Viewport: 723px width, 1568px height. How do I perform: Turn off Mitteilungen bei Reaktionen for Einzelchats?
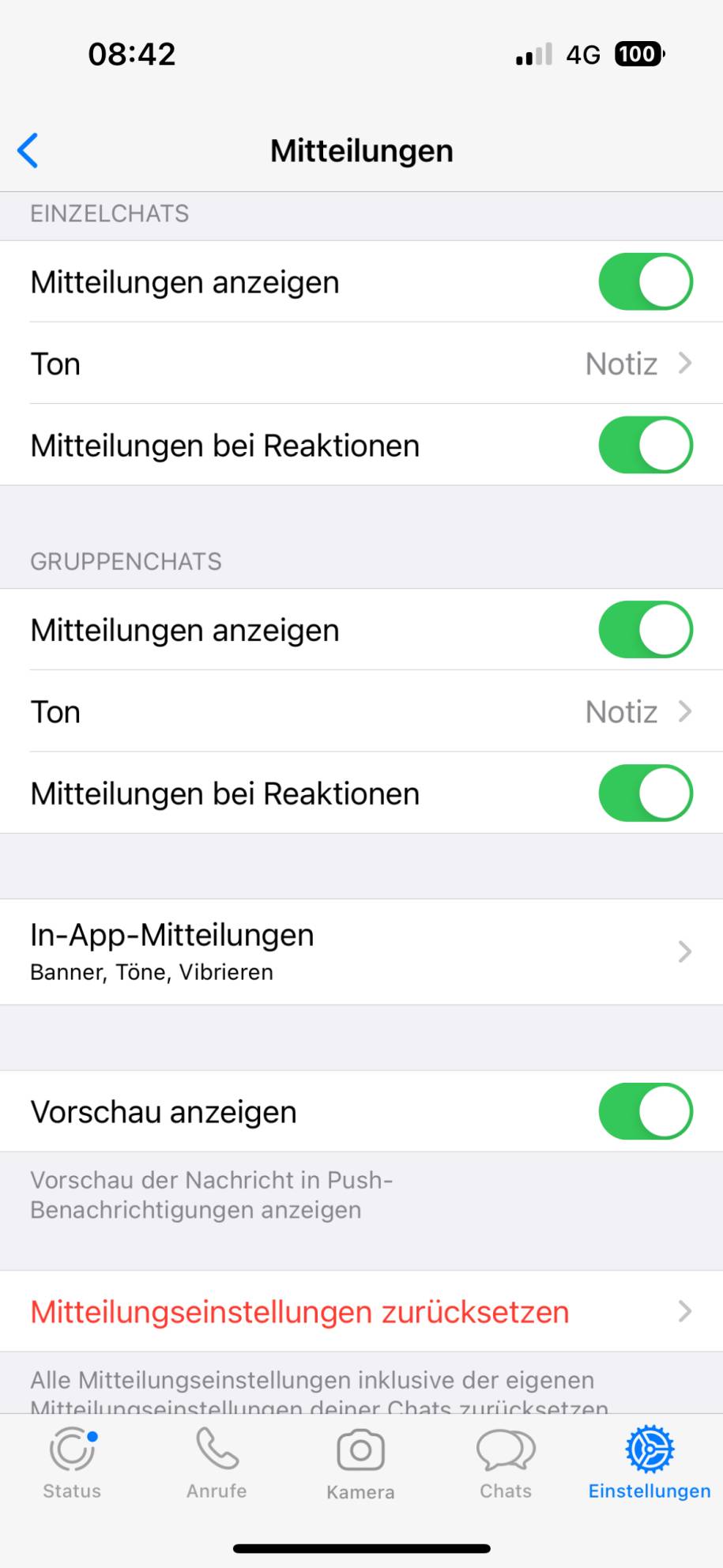pyautogui.click(x=645, y=446)
